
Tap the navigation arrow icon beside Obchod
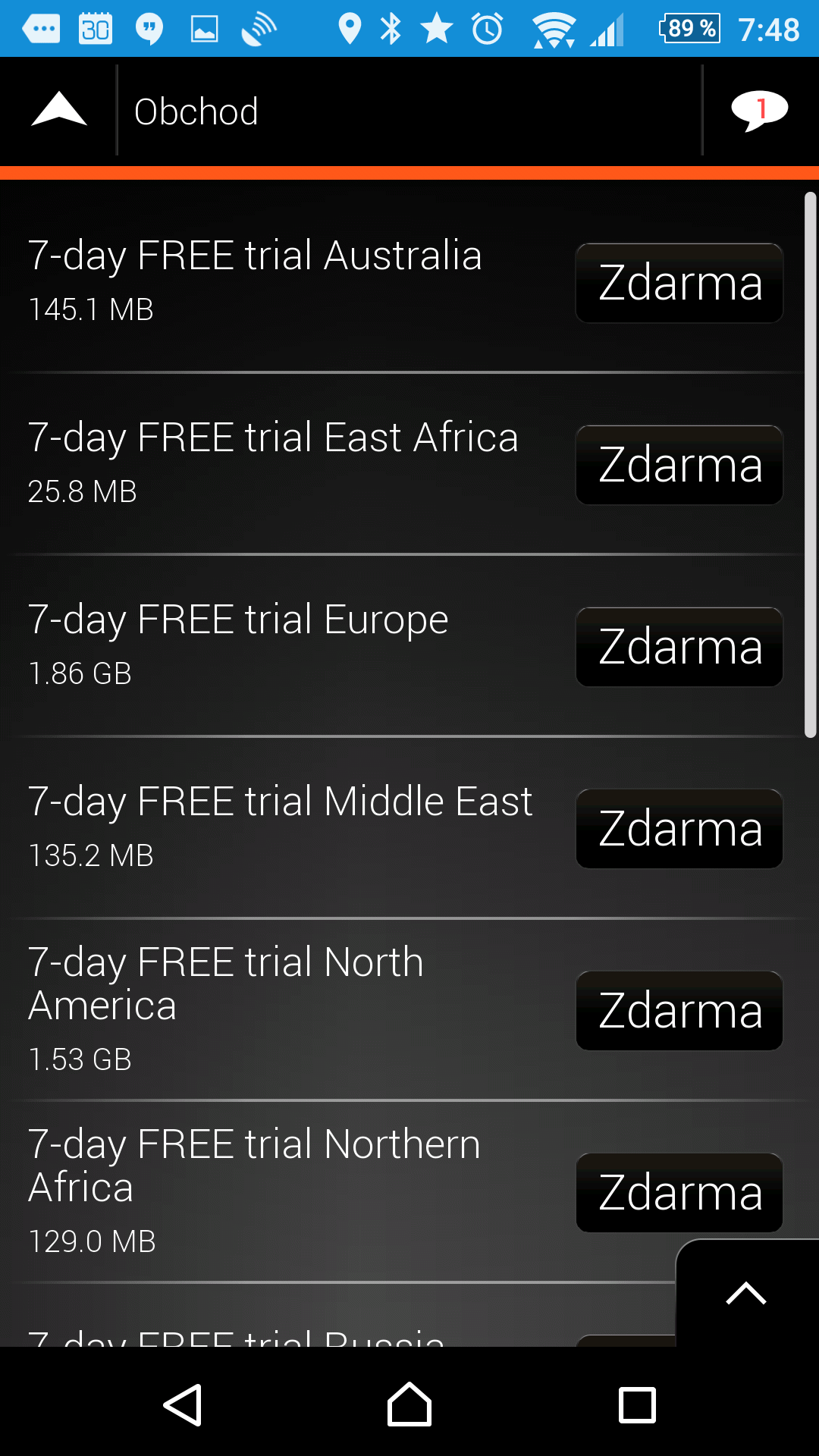click(59, 109)
